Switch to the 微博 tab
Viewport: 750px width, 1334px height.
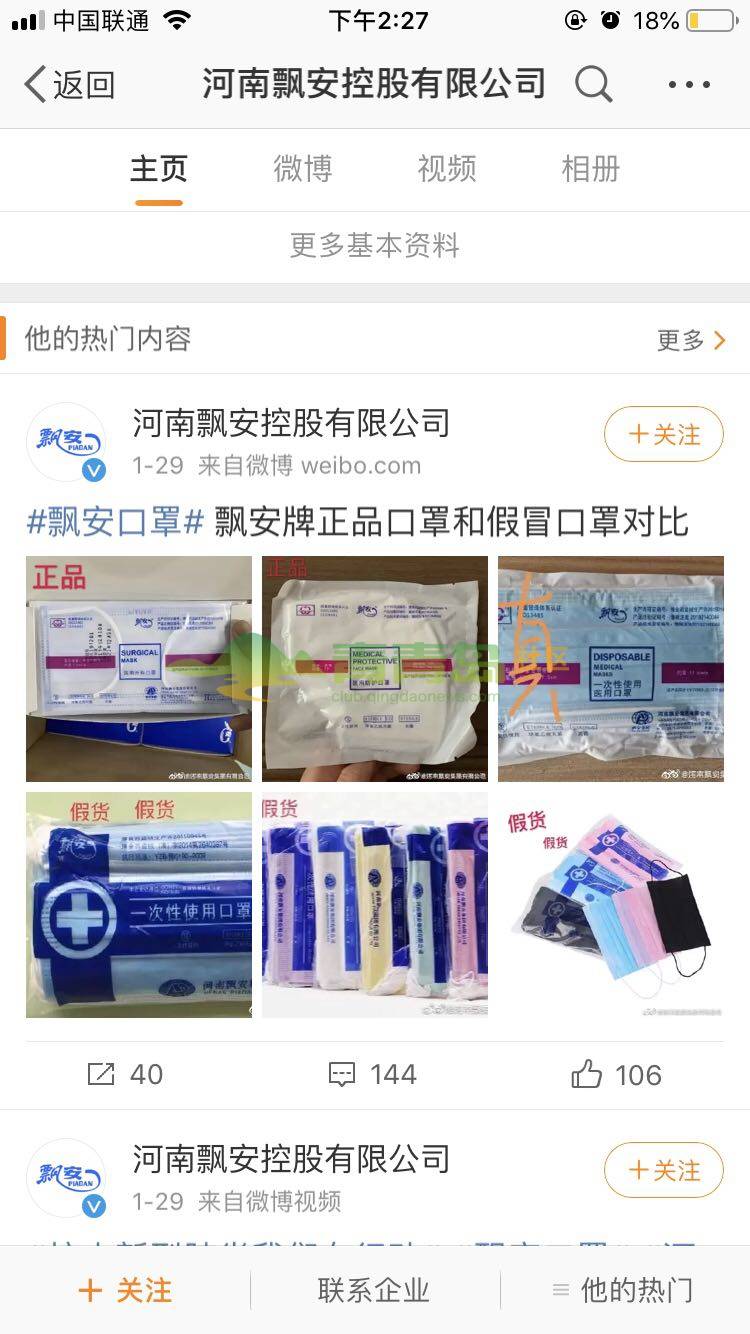click(x=302, y=169)
